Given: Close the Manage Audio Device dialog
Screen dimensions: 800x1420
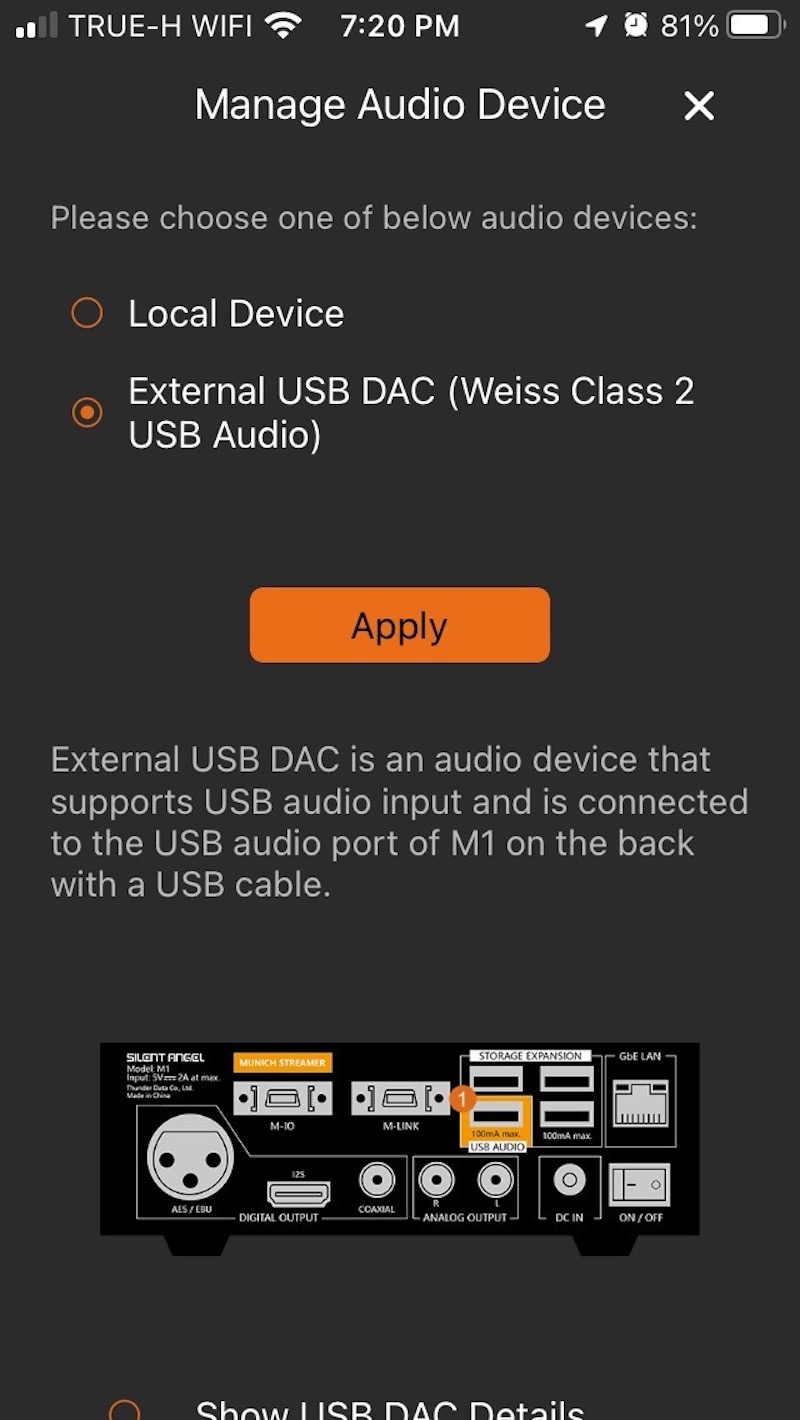Looking at the screenshot, I should click(699, 105).
